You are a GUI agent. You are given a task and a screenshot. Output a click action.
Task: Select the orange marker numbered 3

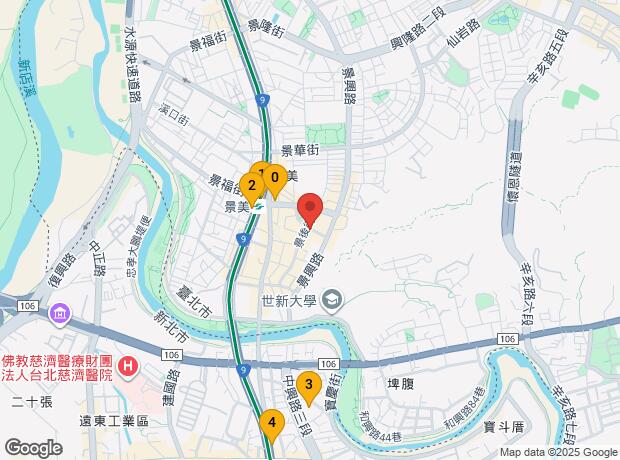[x=310, y=385]
